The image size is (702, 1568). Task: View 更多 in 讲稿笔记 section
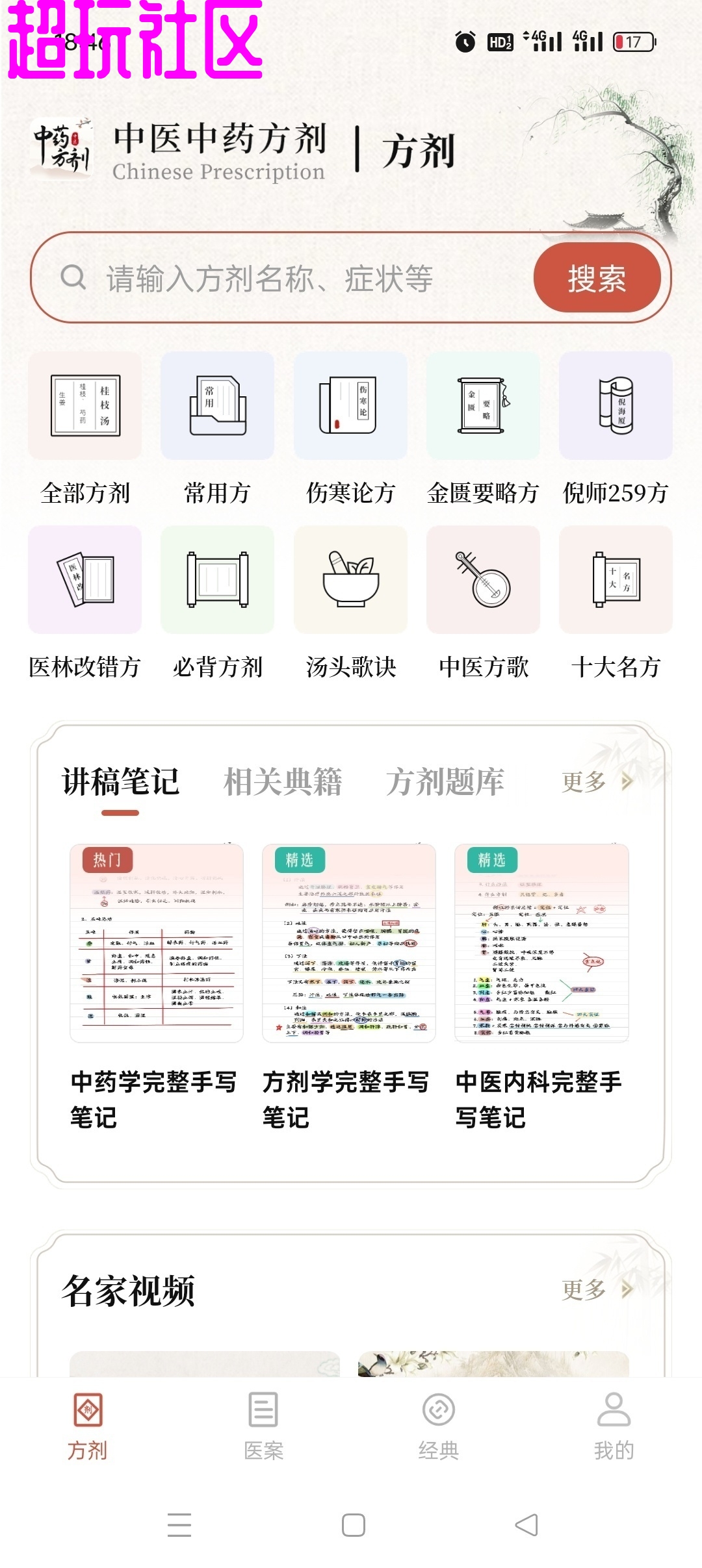[595, 781]
